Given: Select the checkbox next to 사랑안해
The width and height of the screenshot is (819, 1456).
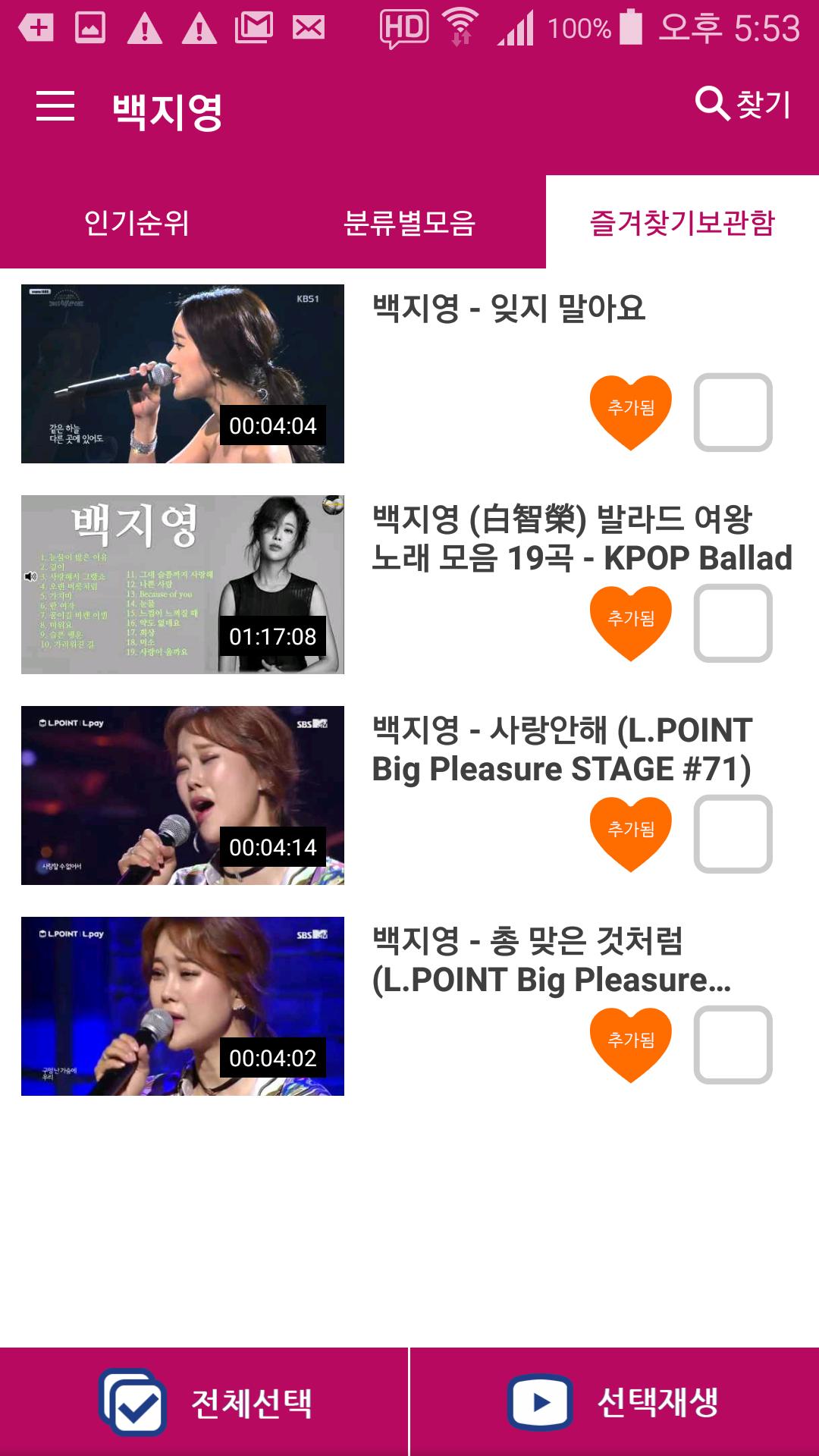Looking at the screenshot, I should click(733, 833).
